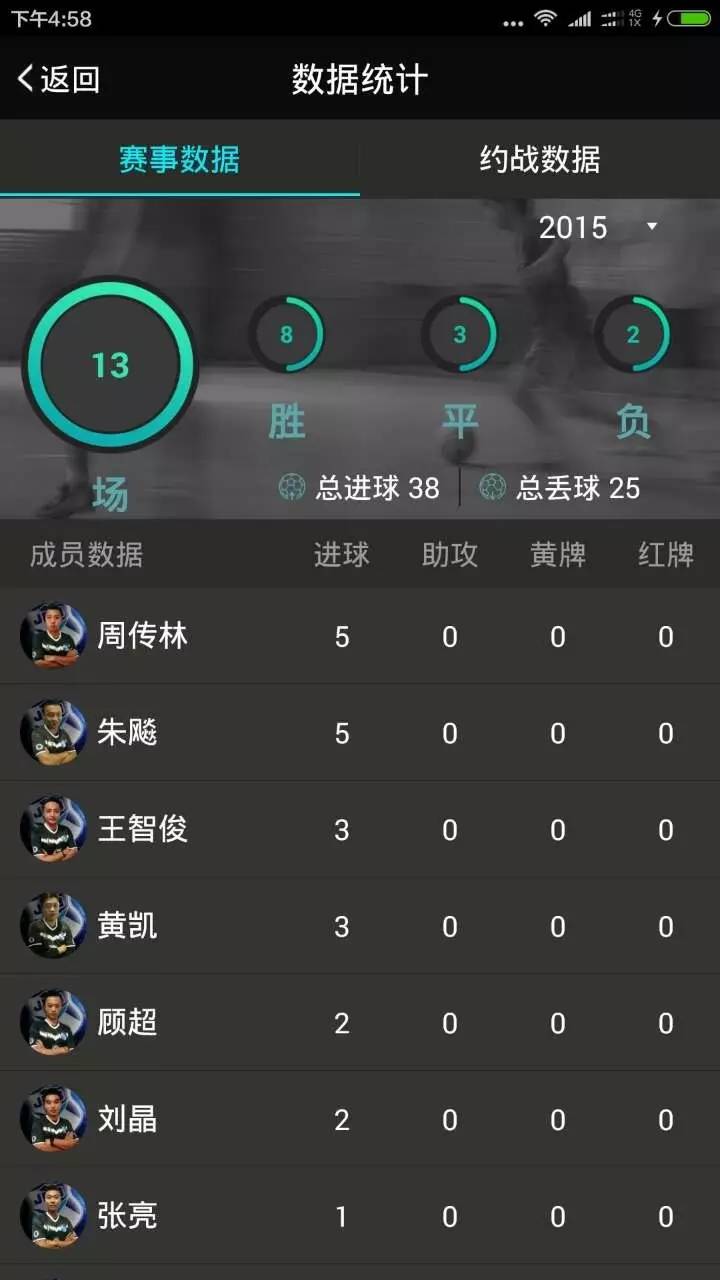Viewport: 720px width, 1280px height.
Task: Click the 13 场 progress ring
Action: tap(110, 365)
